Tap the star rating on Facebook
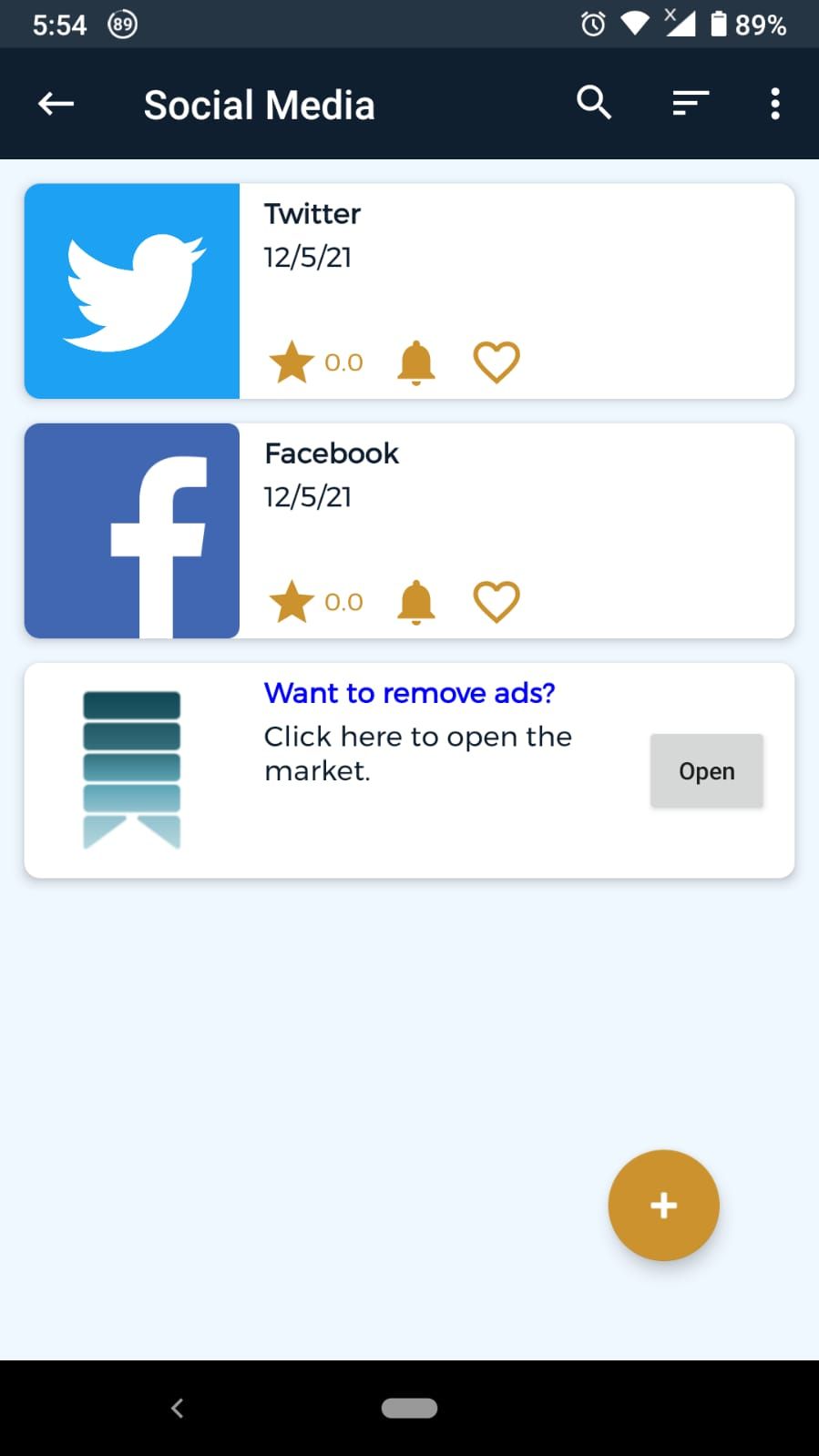819x1456 pixels. click(x=292, y=602)
